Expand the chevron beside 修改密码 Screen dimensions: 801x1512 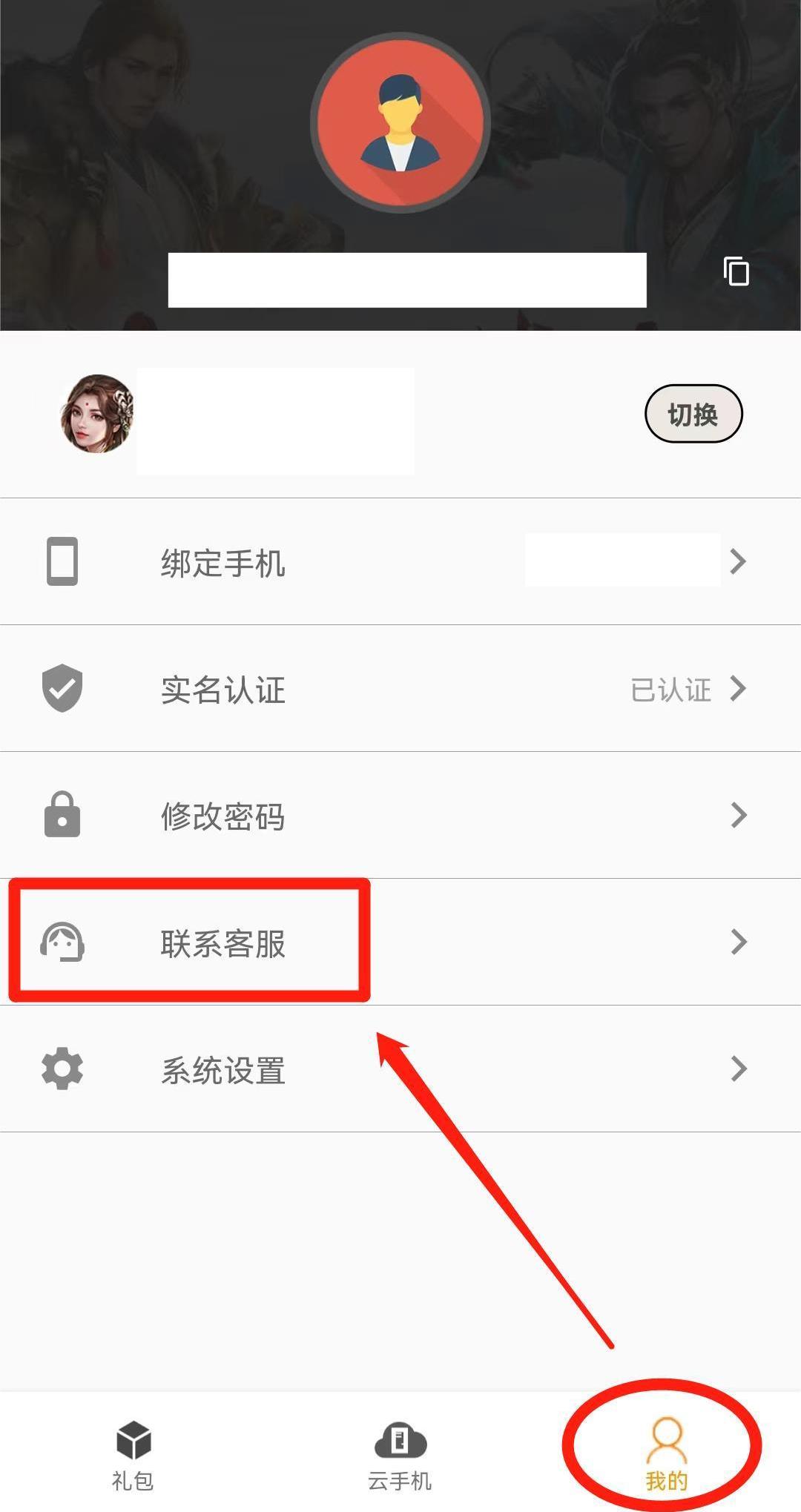739,816
